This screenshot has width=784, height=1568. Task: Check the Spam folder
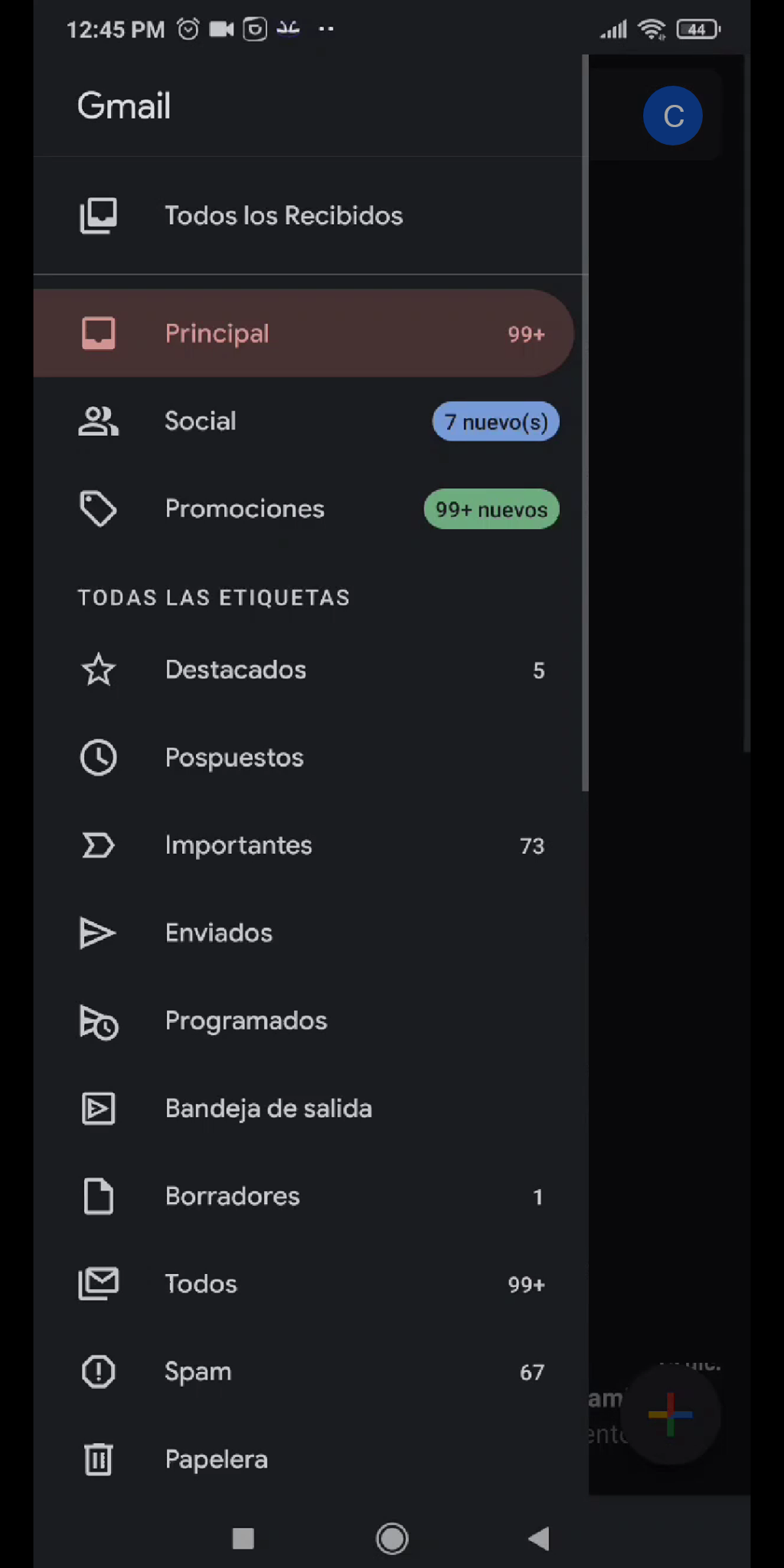coord(310,1371)
